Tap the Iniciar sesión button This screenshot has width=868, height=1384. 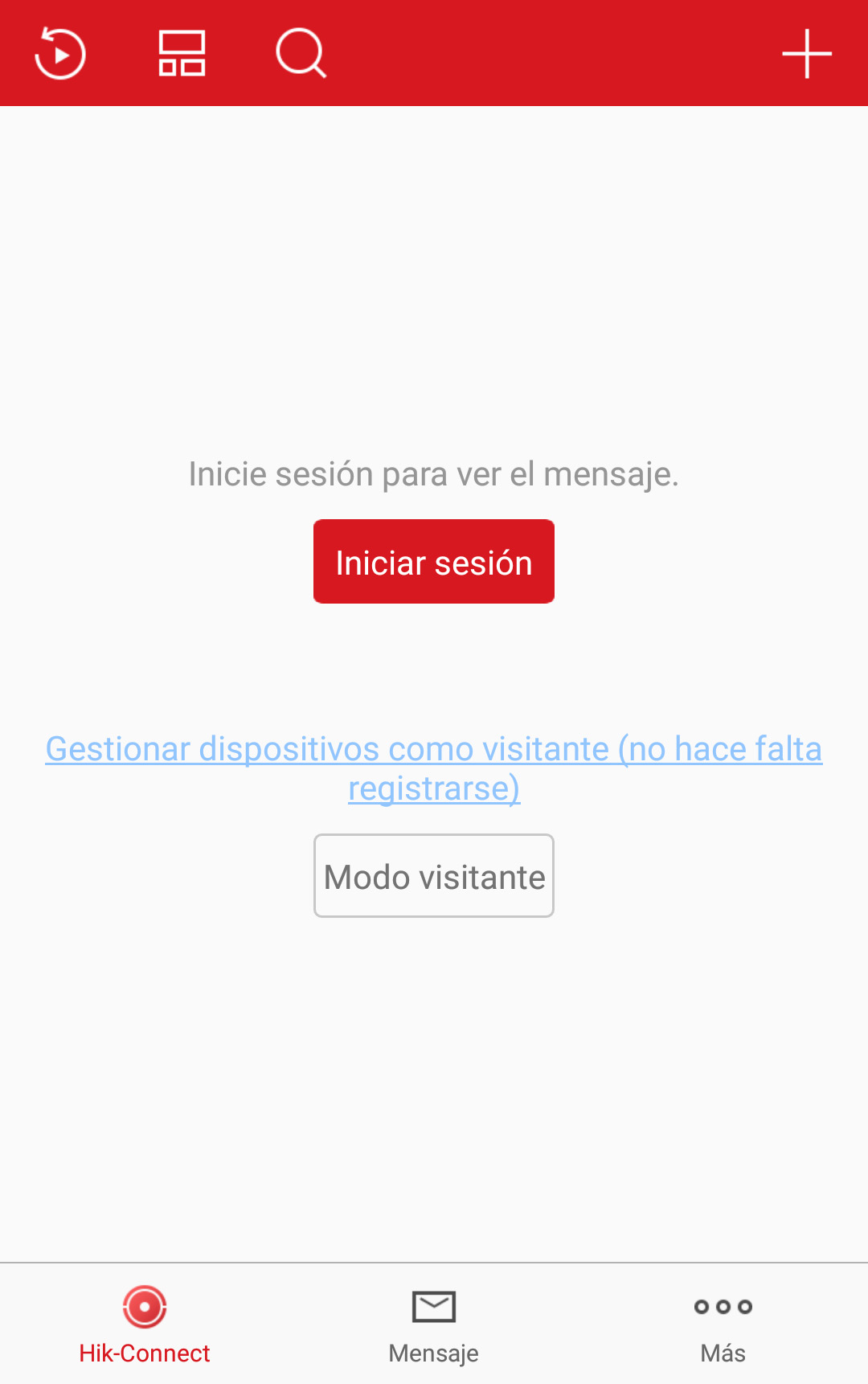434,562
